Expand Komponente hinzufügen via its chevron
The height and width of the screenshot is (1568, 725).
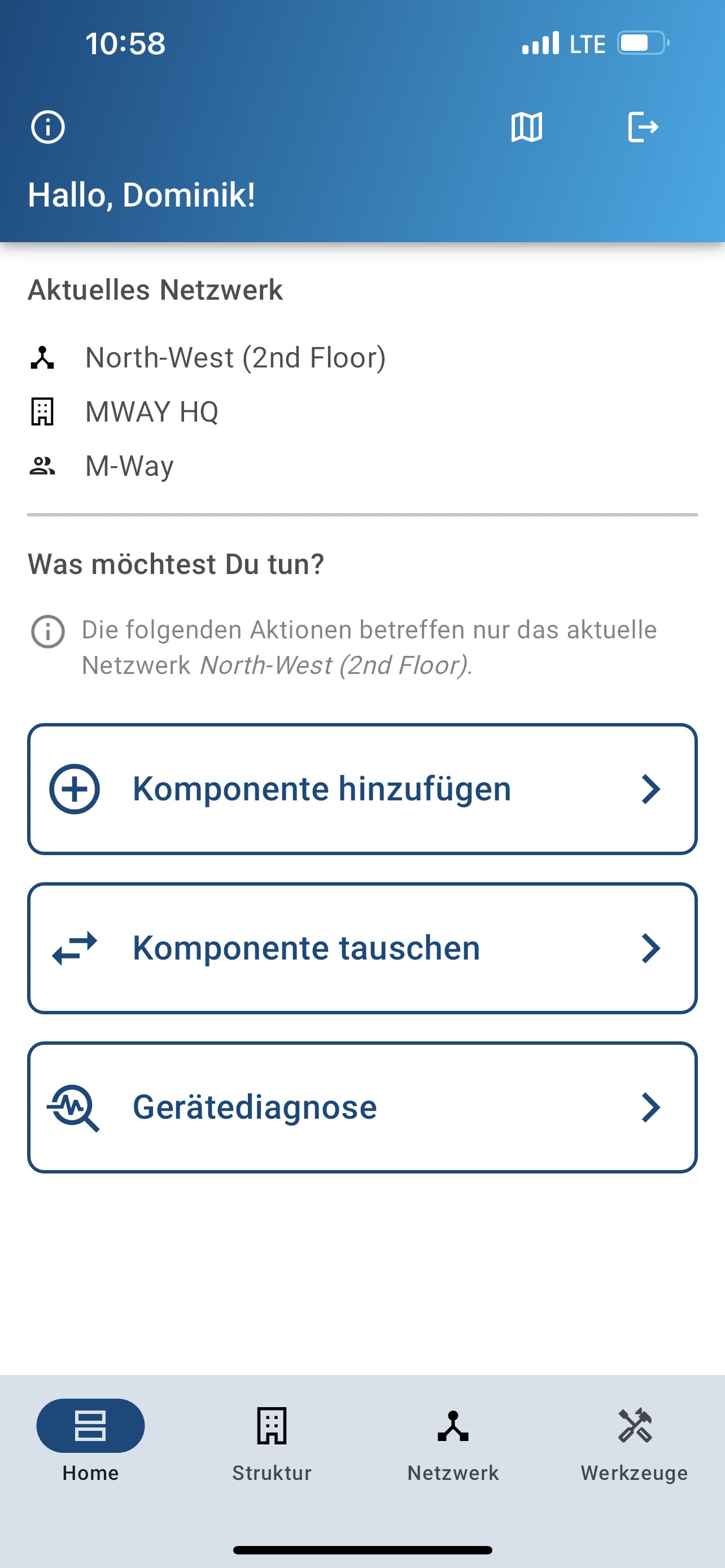pos(652,789)
